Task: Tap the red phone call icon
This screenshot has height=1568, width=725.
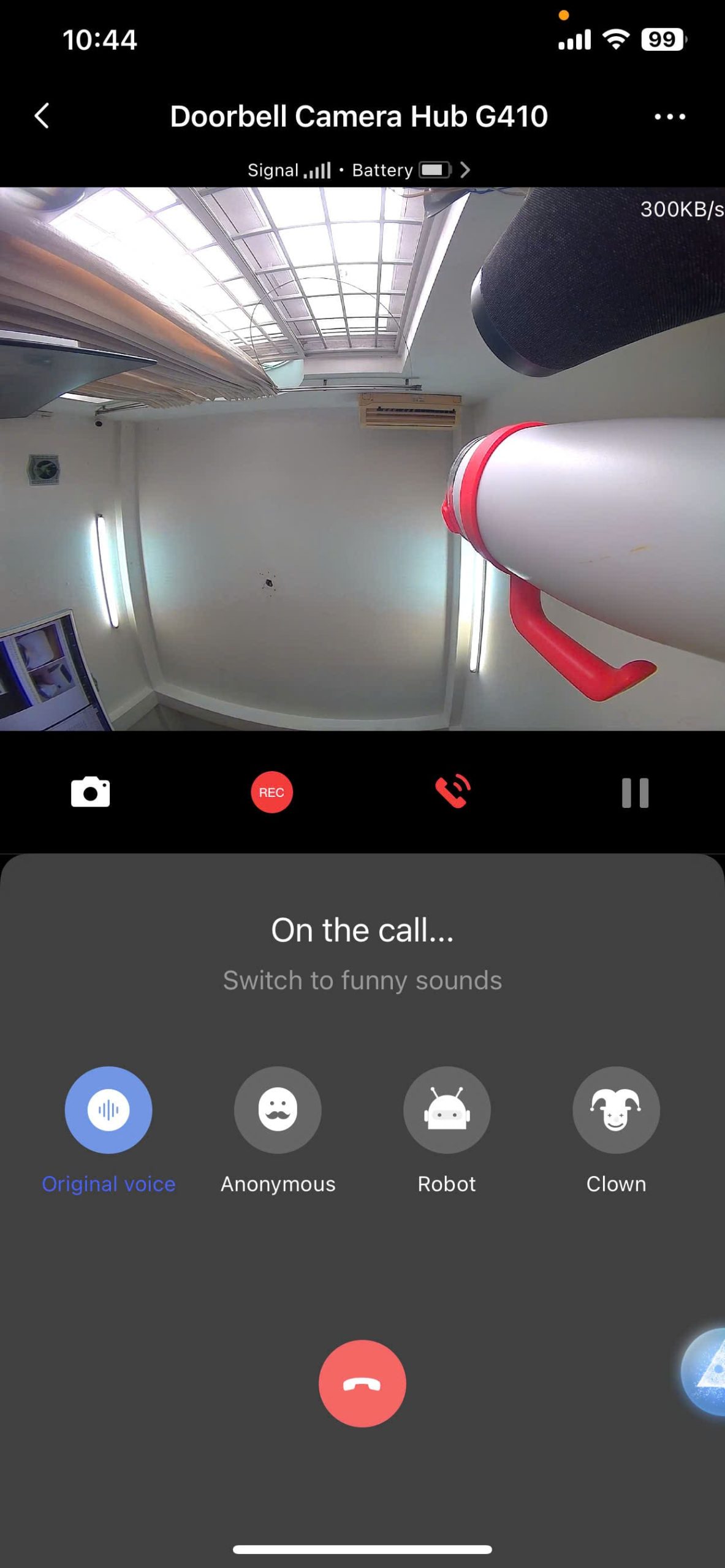Action: click(453, 792)
